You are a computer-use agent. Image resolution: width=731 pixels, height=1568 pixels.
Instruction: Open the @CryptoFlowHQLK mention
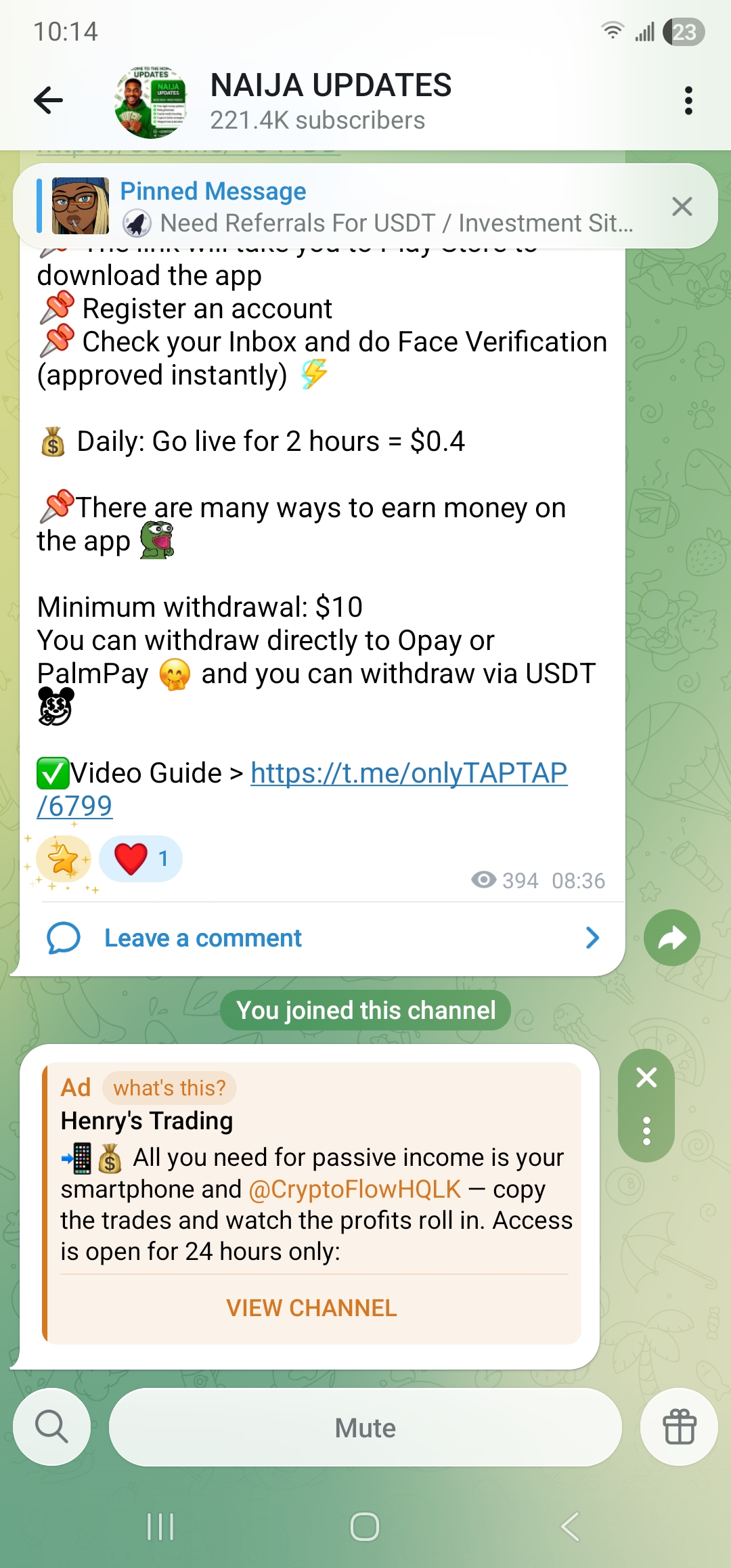tap(355, 1190)
